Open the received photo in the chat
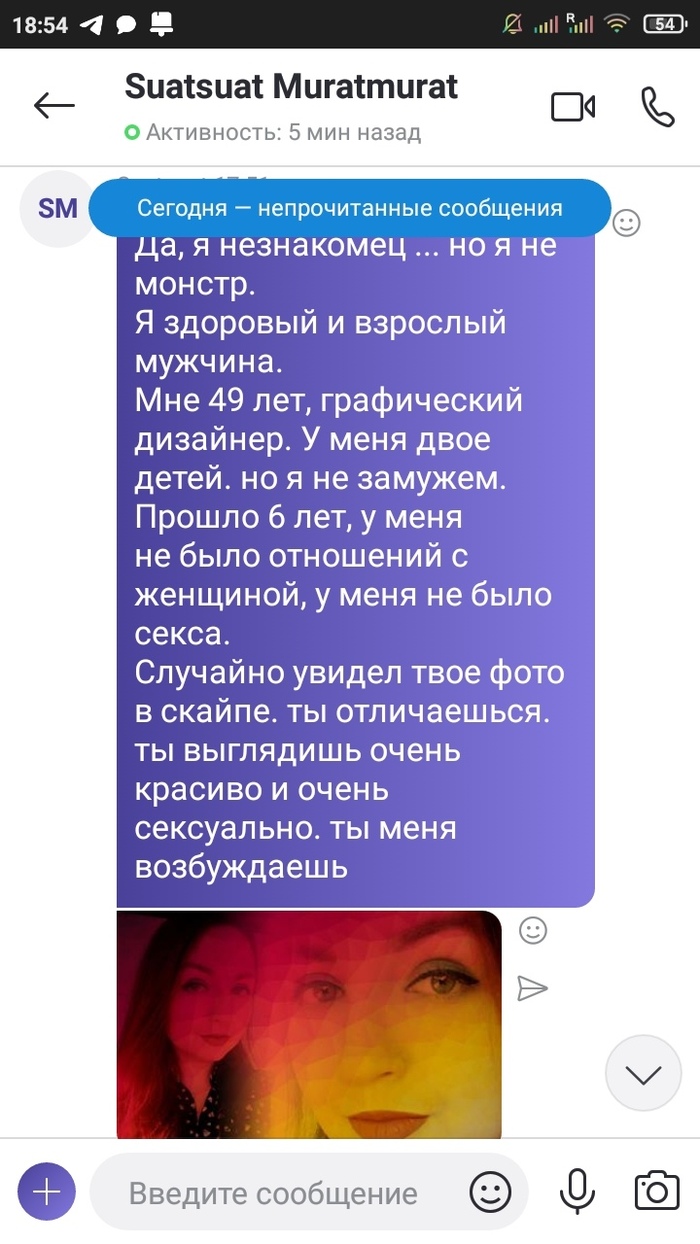Screen dimensions: 700x1244 pos(309,1025)
